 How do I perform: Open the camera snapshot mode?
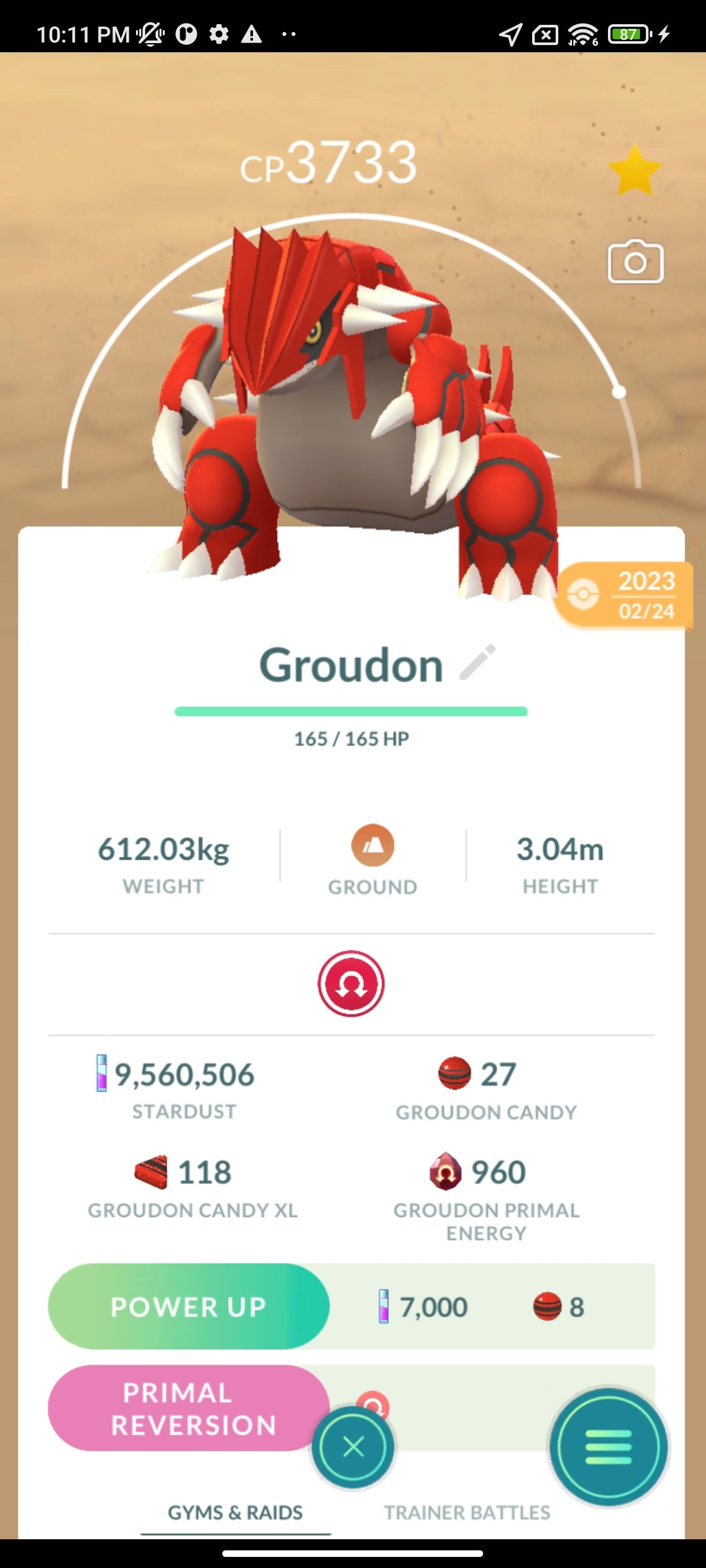click(x=635, y=262)
